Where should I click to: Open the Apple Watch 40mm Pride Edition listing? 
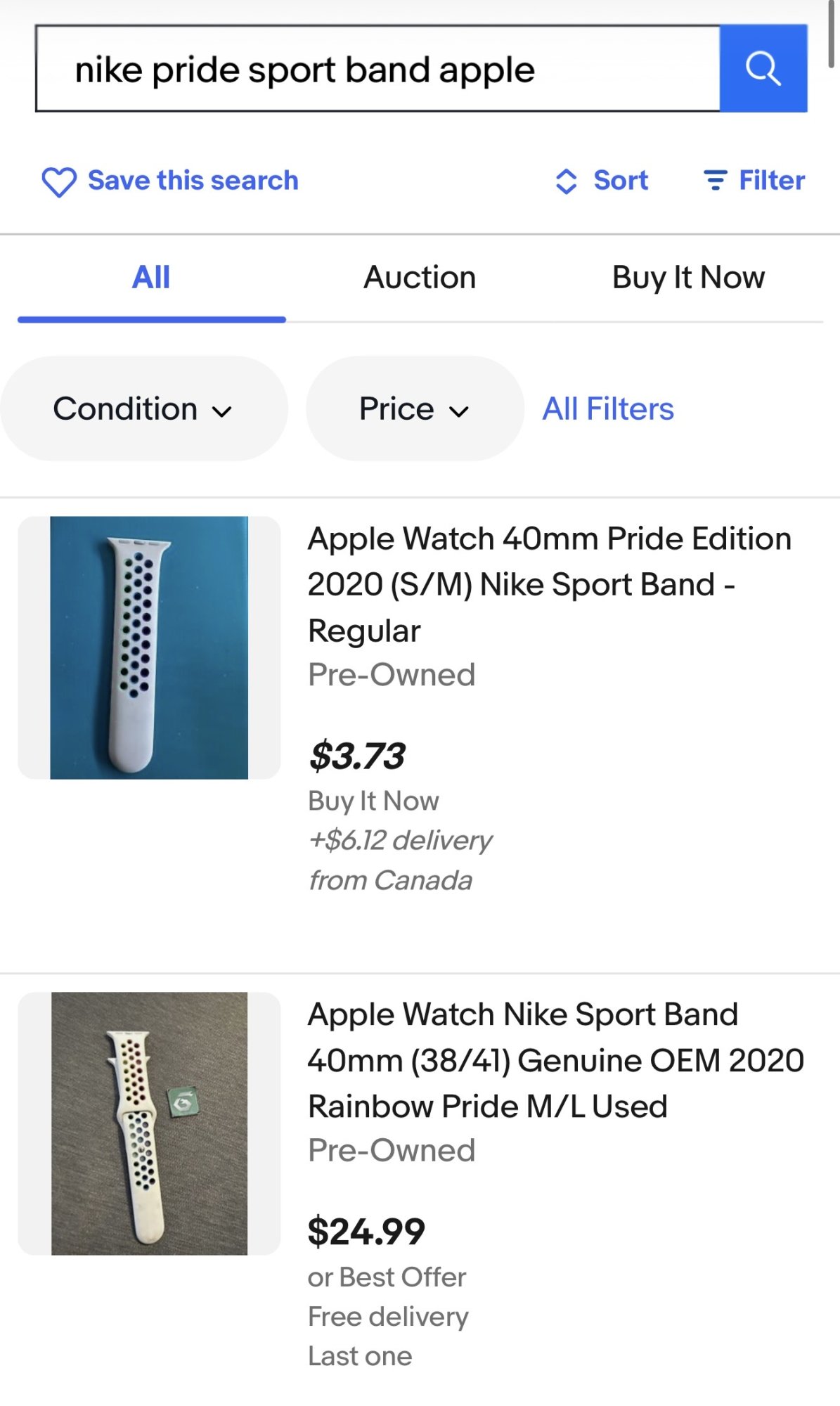coord(549,584)
